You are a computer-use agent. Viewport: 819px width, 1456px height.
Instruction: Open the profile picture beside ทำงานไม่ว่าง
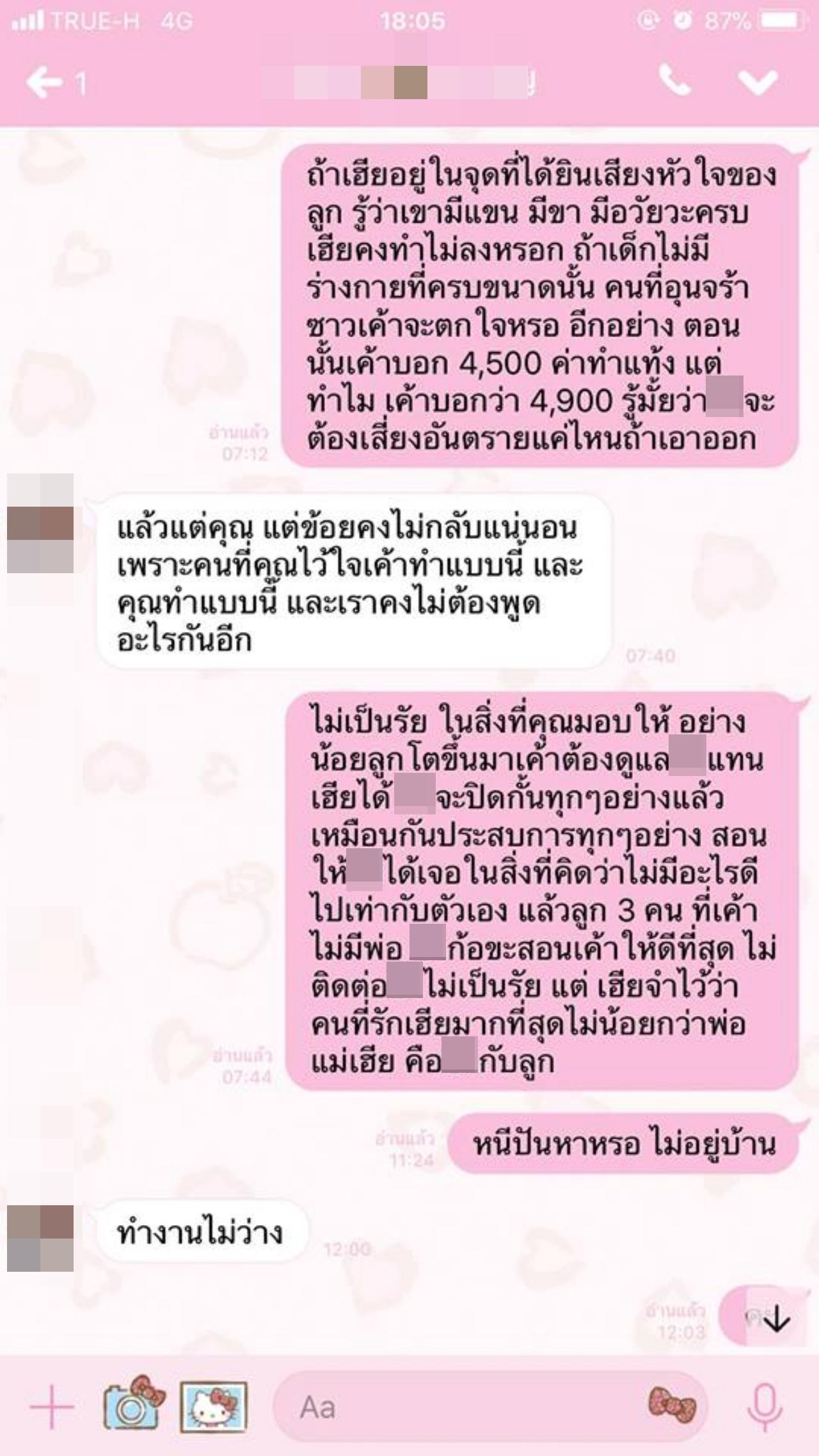pyautogui.click(x=40, y=1238)
